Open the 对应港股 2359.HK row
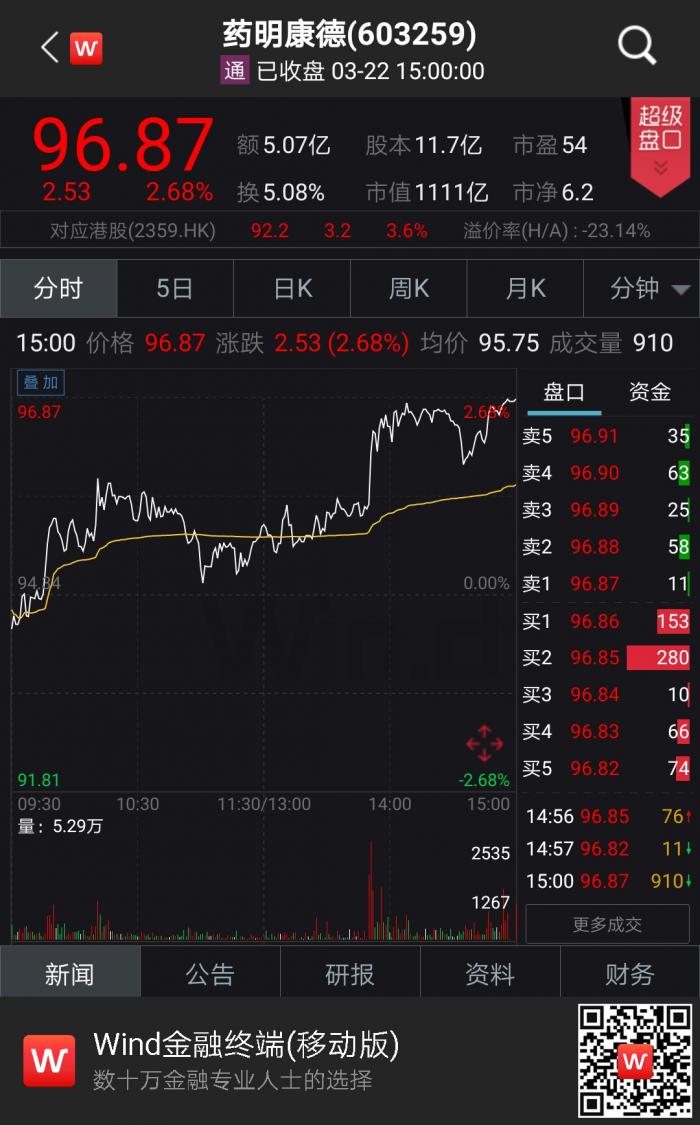The image size is (700, 1125). pyautogui.click(x=350, y=231)
